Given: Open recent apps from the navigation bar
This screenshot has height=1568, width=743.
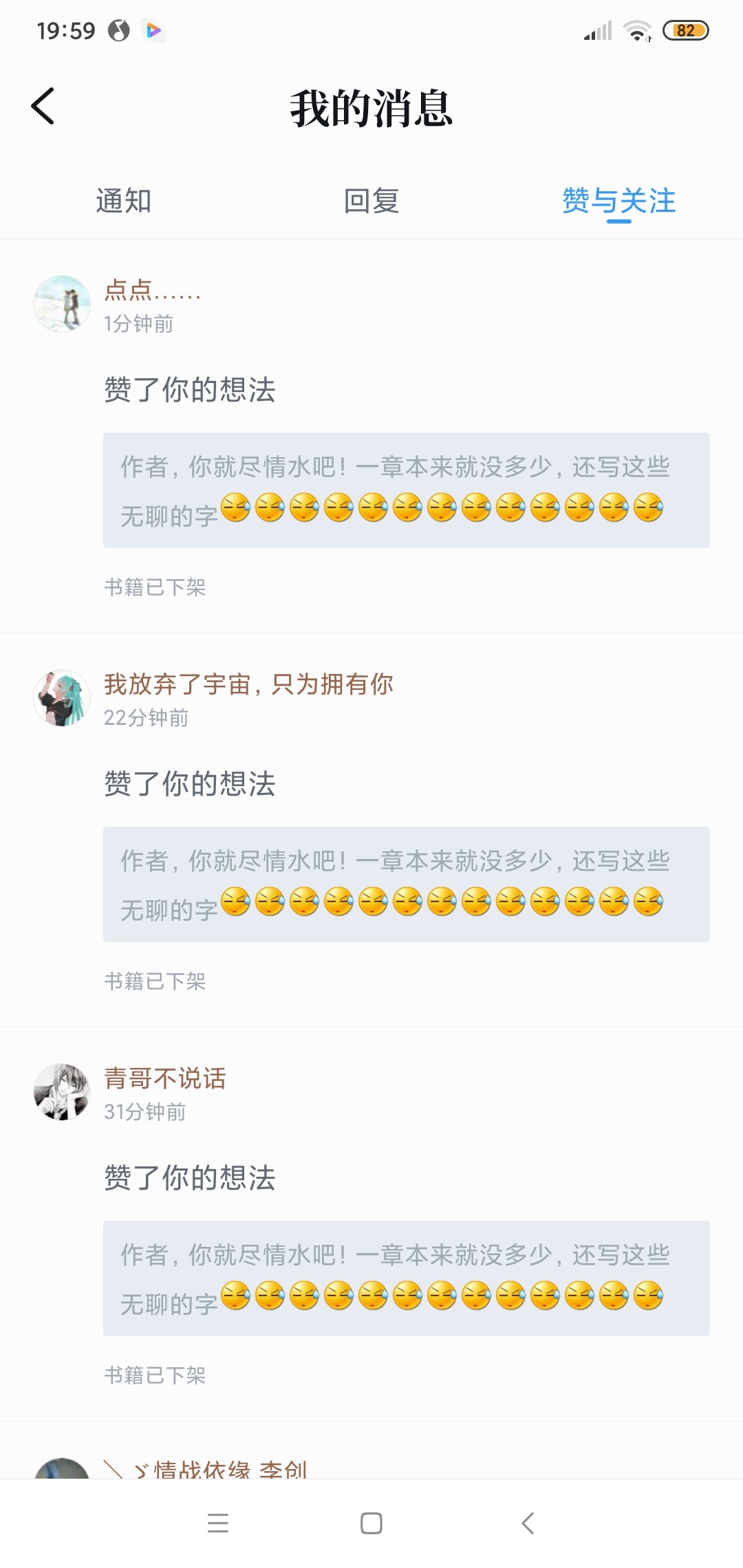Looking at the screenshot, I should click(x=218, y=1523).
